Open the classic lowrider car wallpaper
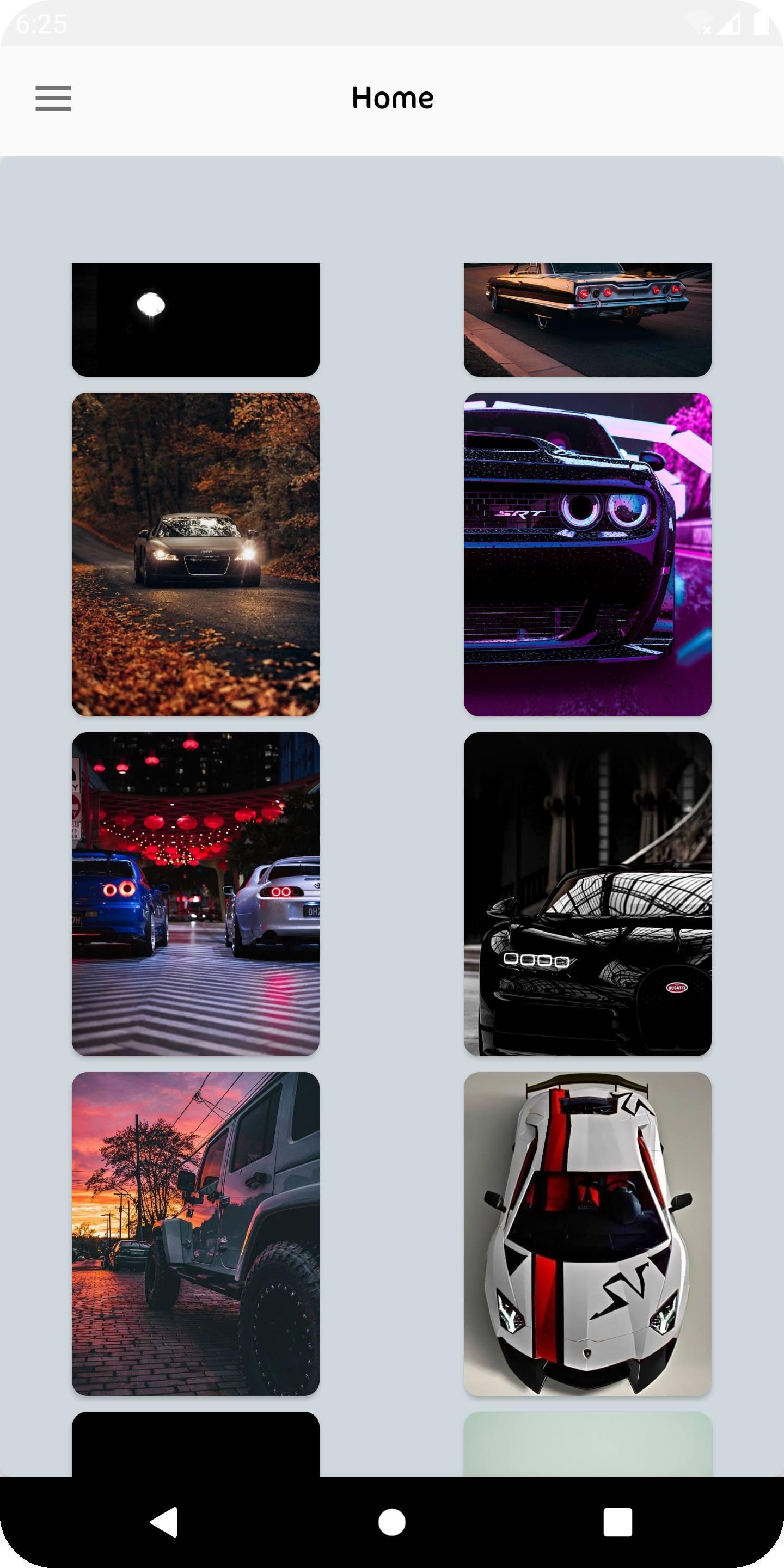 (587, 320)
